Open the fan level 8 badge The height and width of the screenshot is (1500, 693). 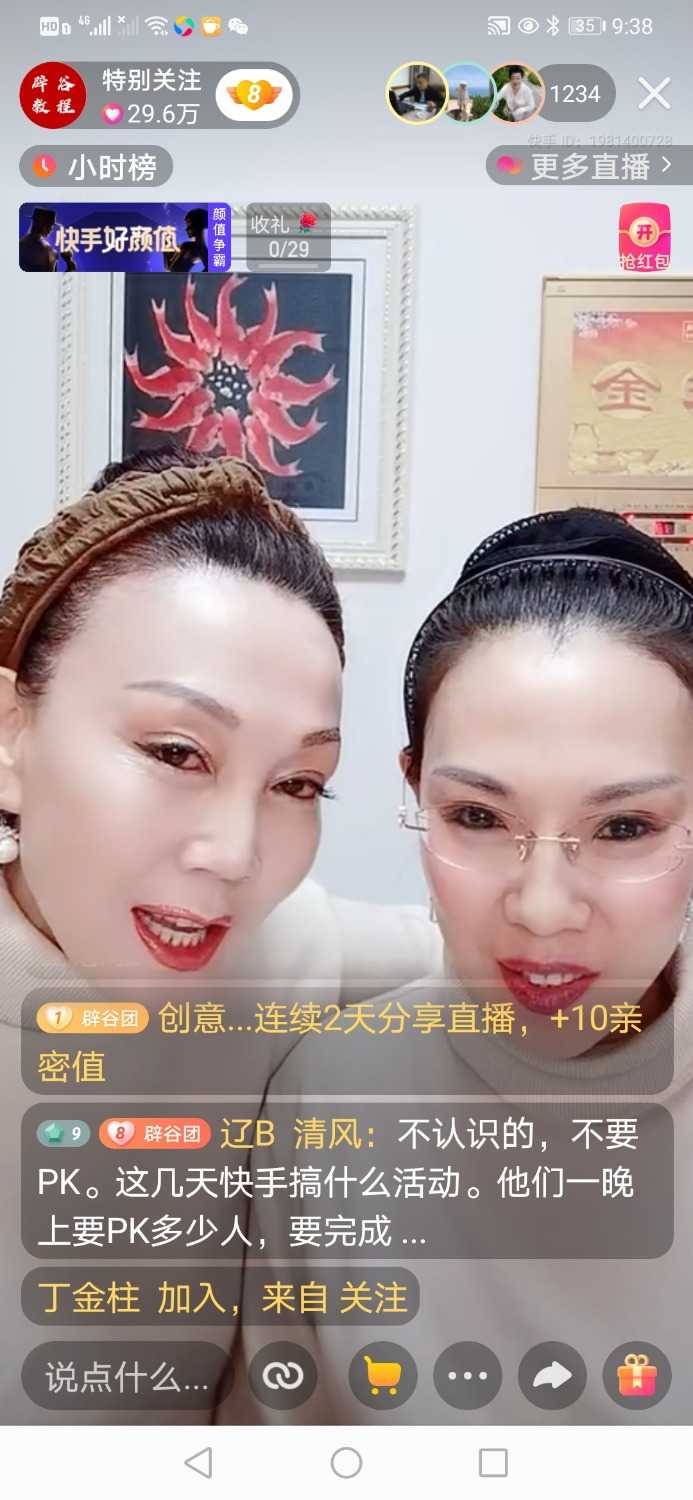(x=254, y=96)
